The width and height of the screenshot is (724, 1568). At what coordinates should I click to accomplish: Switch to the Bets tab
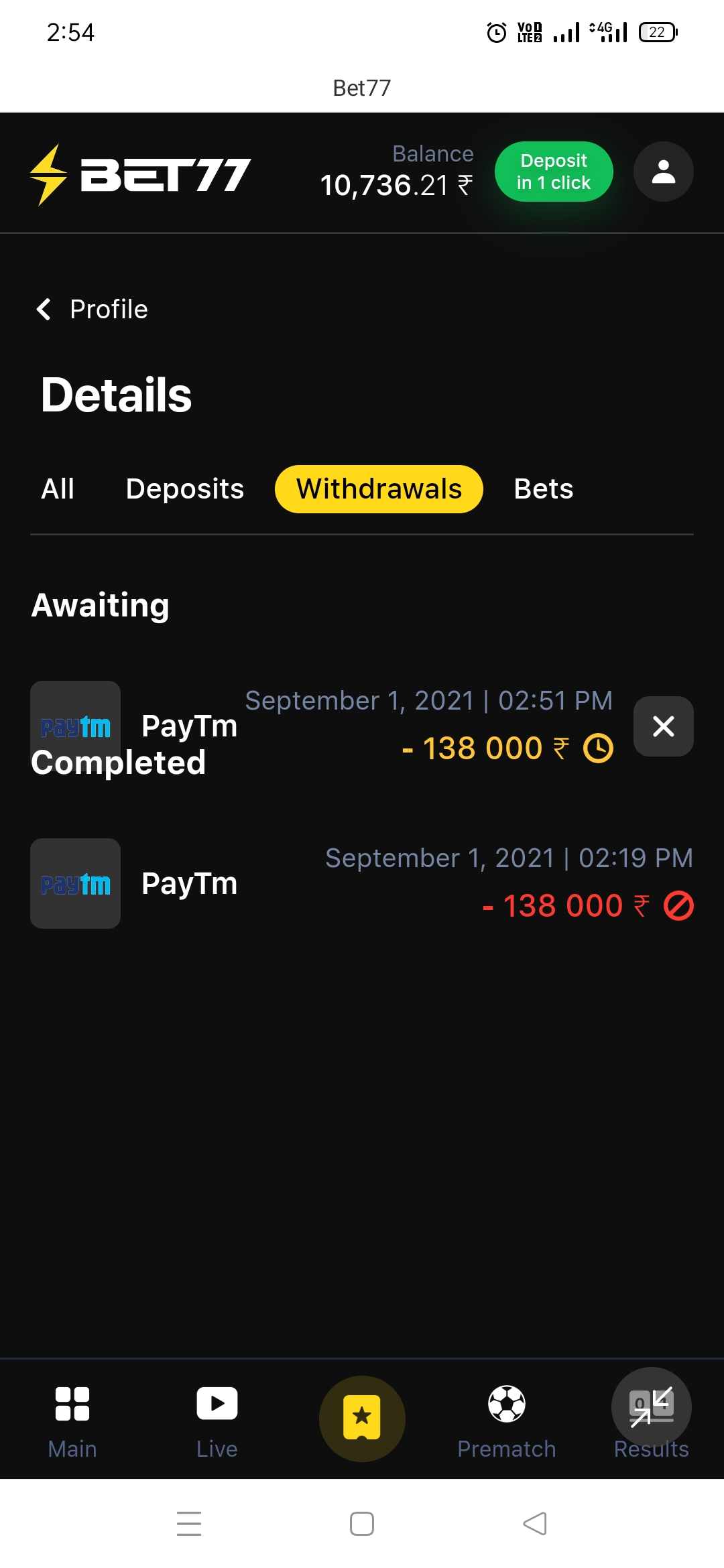pos(543,489)
